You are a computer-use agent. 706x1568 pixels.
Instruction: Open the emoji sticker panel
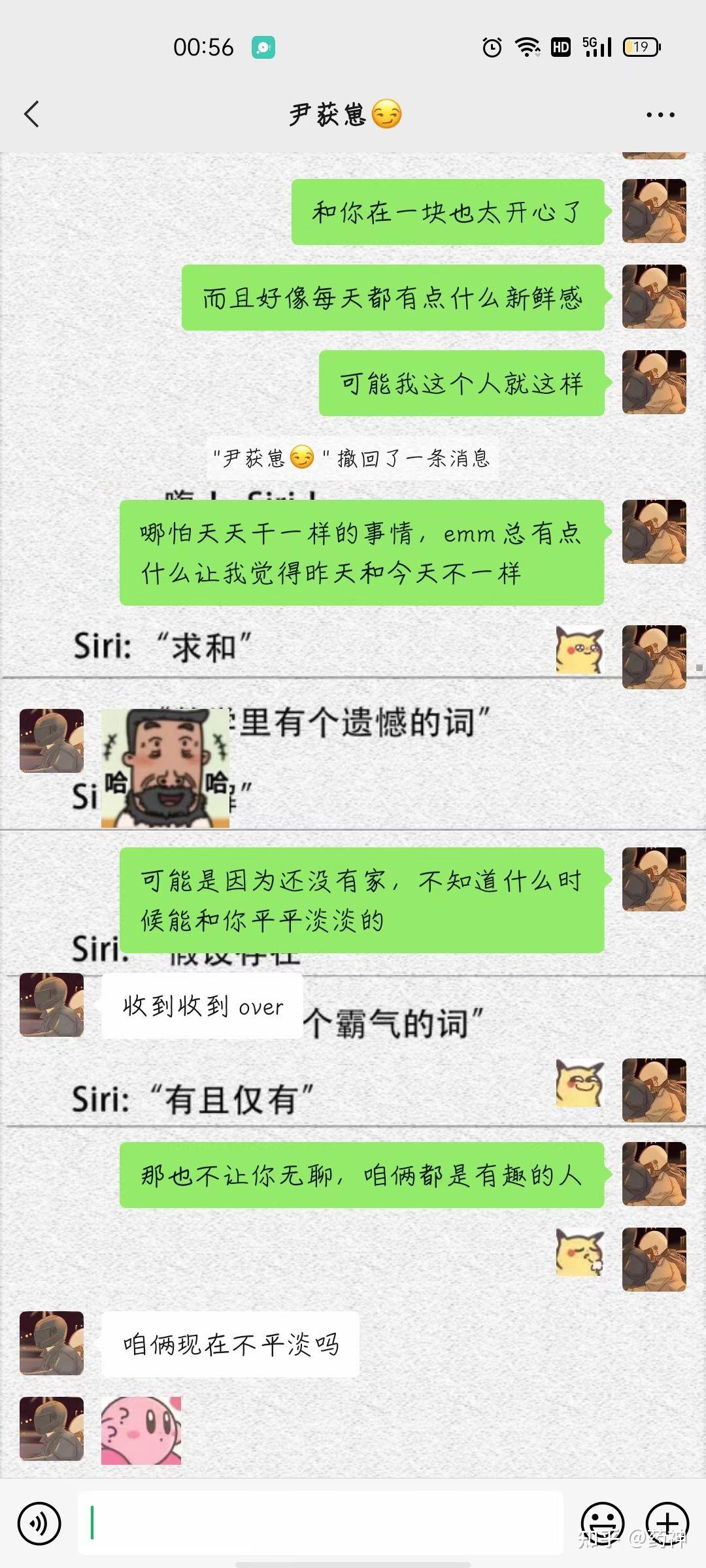(602, 1523)
